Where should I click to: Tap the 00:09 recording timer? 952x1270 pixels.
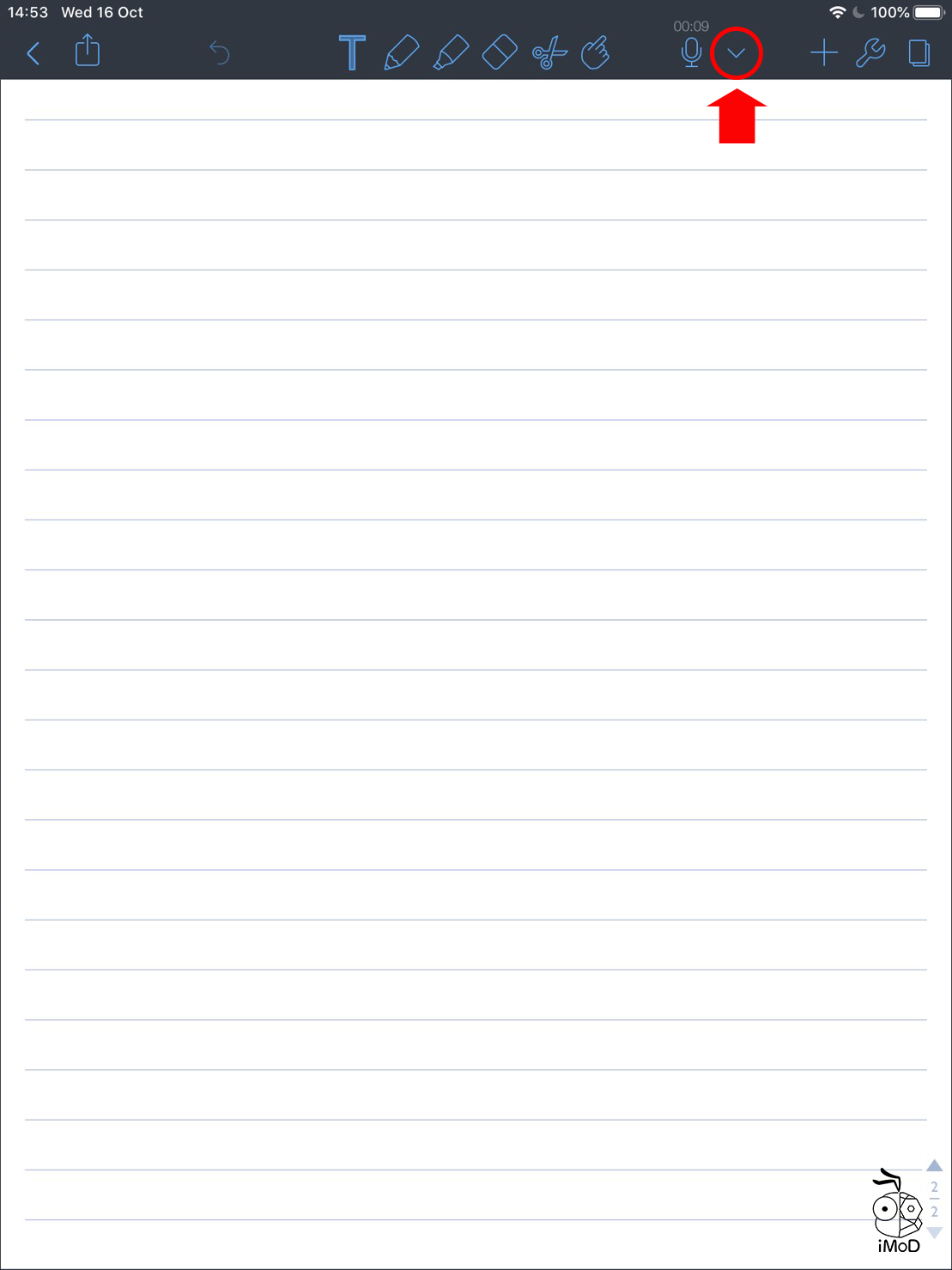pyautogui.click(x=692, y=25)
